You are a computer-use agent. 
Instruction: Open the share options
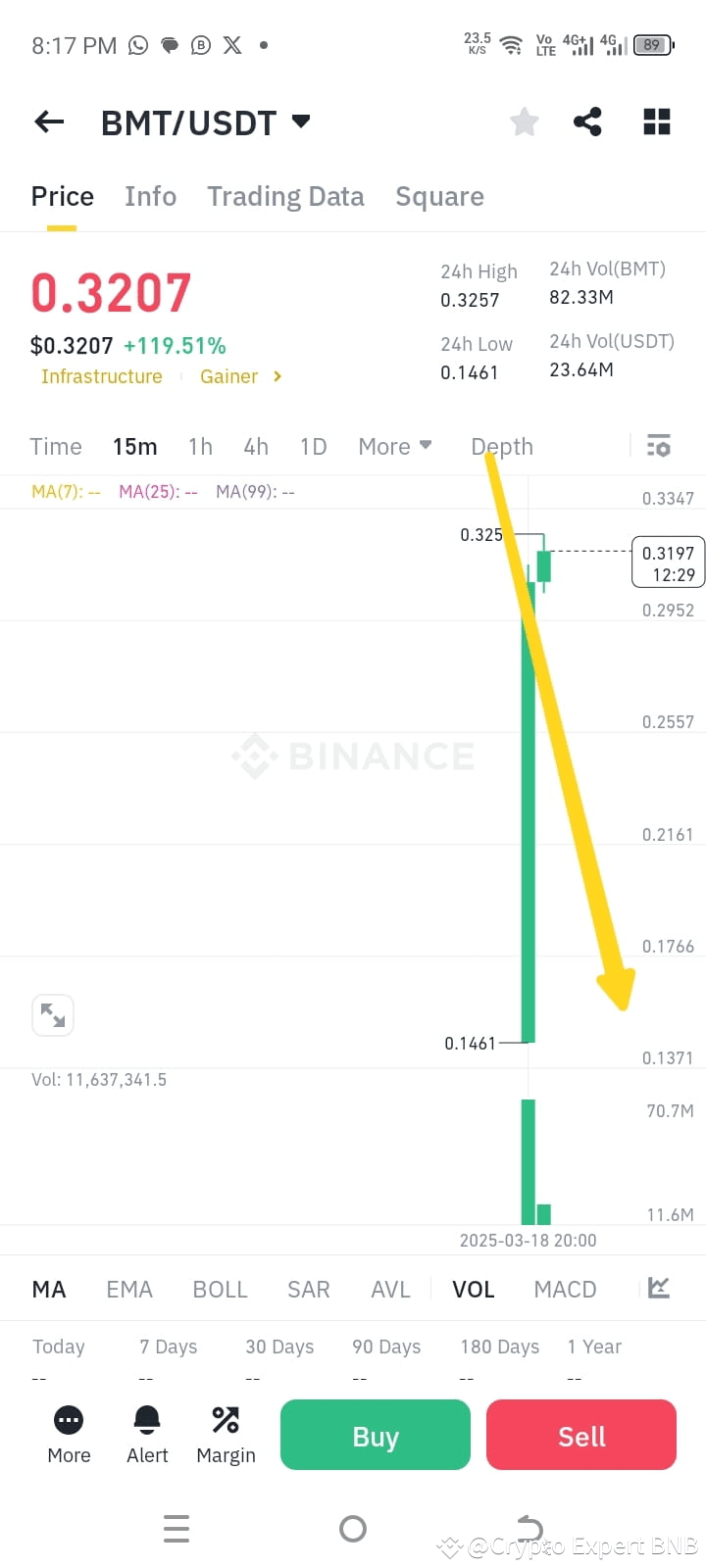pos(587,122)
